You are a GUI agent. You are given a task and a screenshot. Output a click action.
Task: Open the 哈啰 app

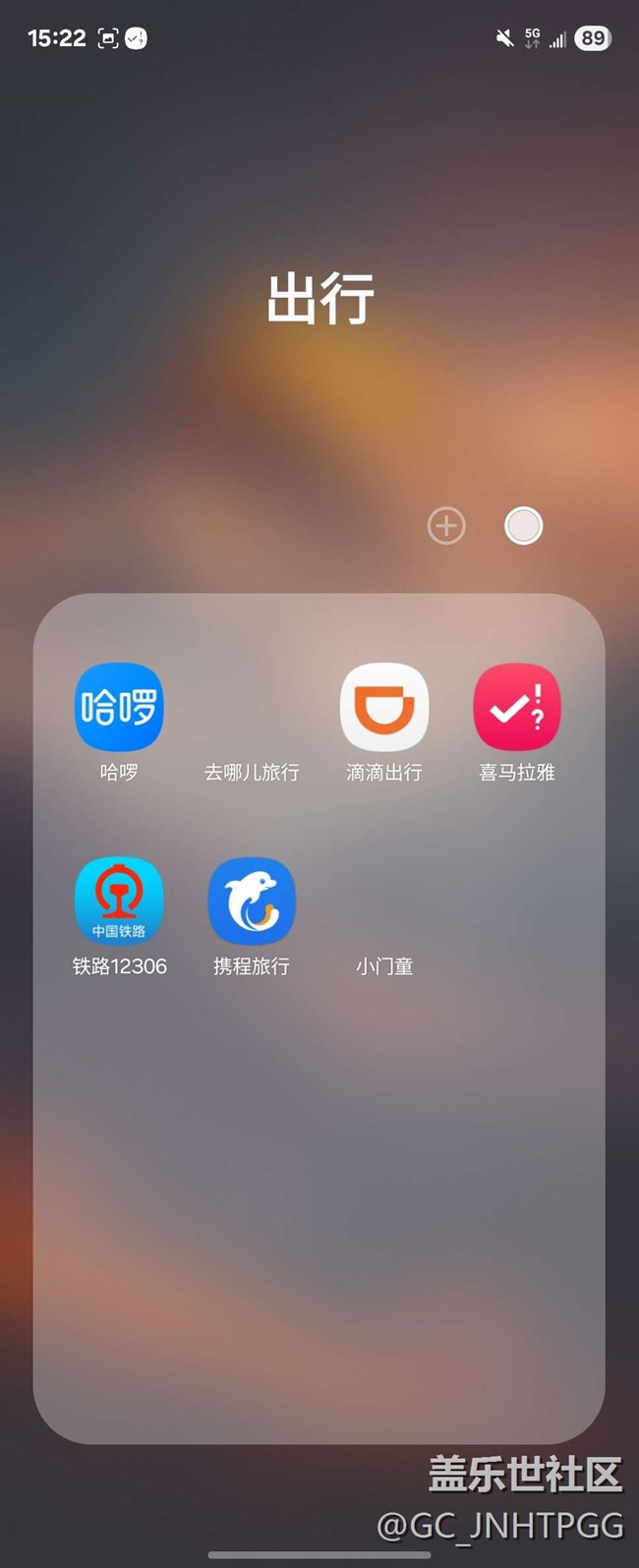click(119, 707)
